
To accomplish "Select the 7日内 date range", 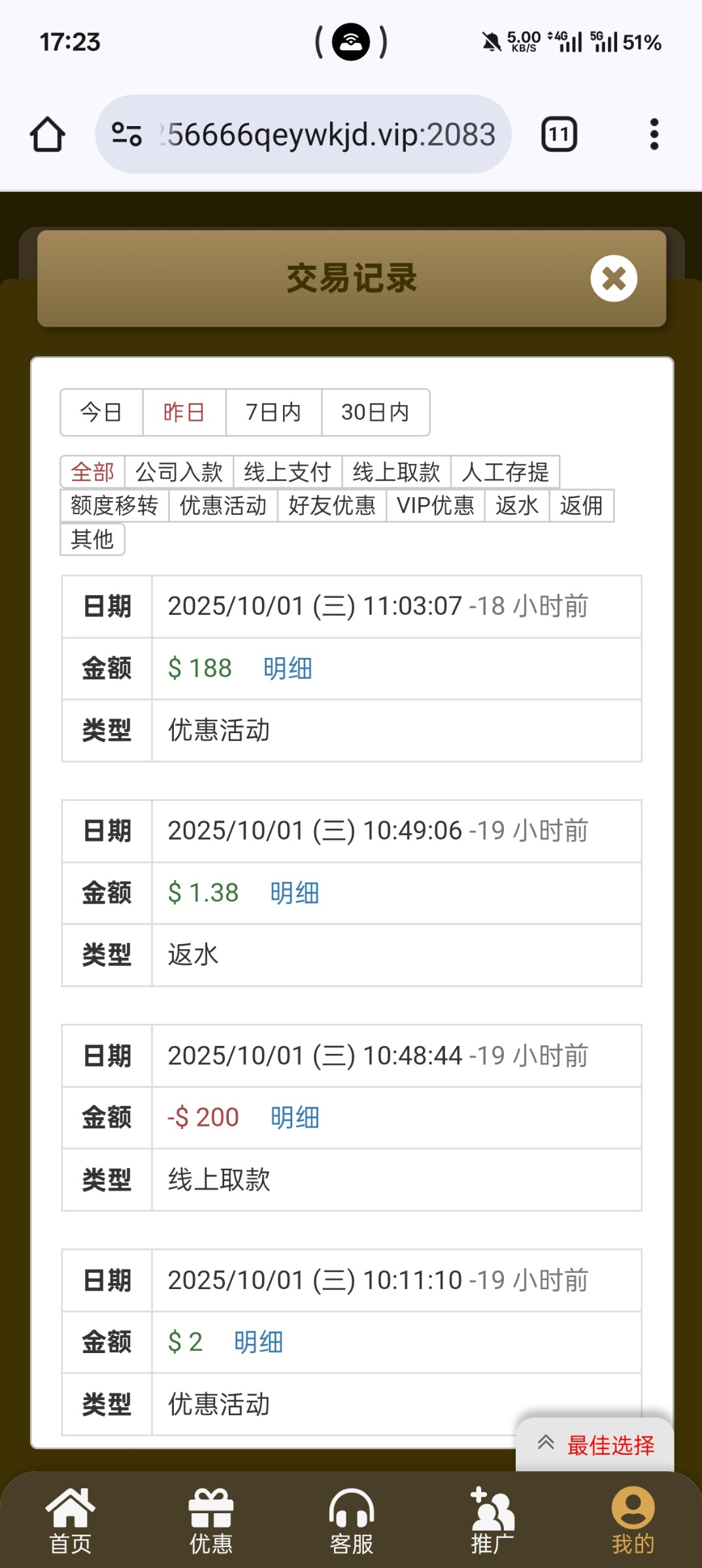I will tap(273, 412).
